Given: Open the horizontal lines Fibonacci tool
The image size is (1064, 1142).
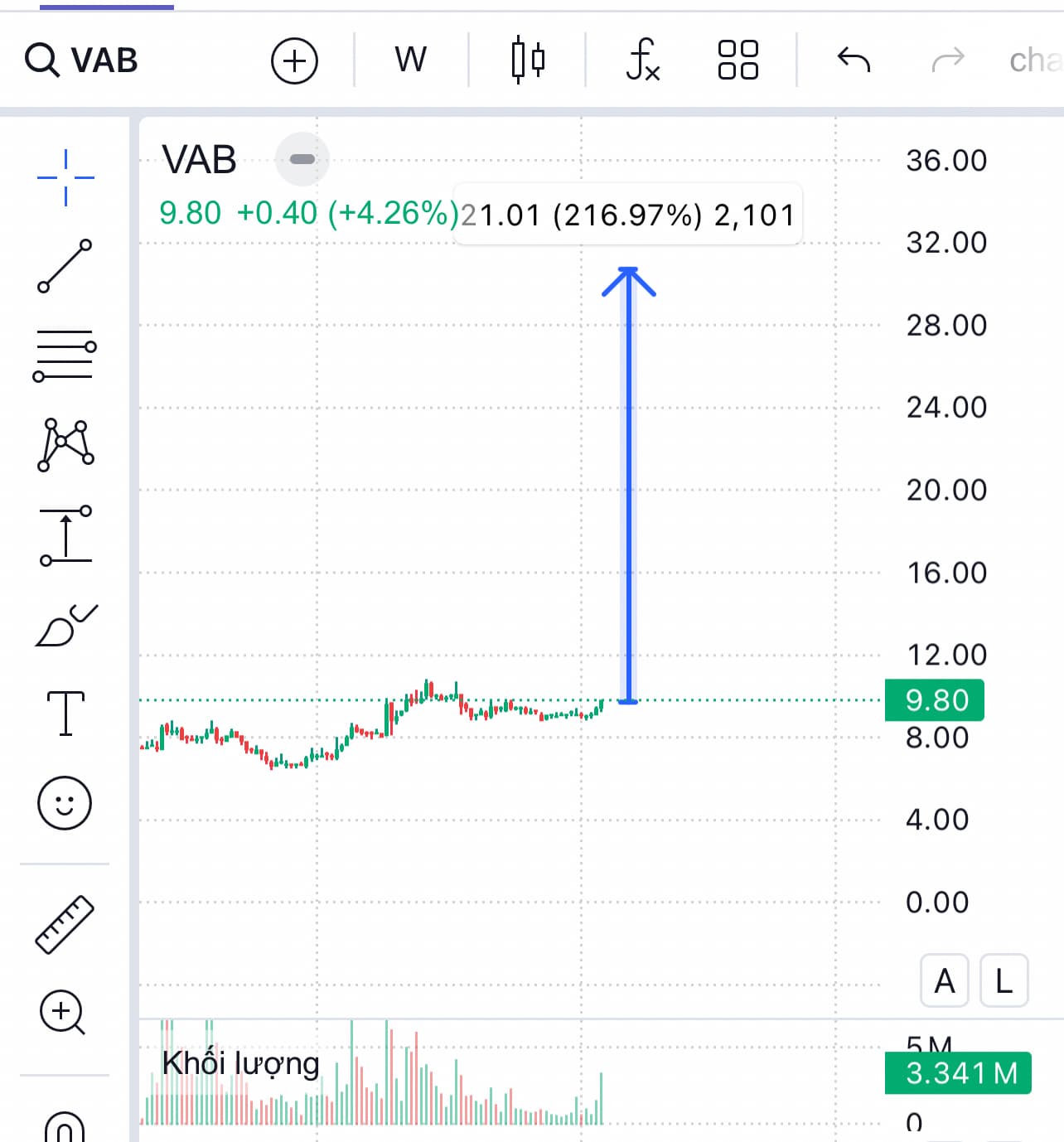Looking at the screenshot, I should tap(65, 355).
